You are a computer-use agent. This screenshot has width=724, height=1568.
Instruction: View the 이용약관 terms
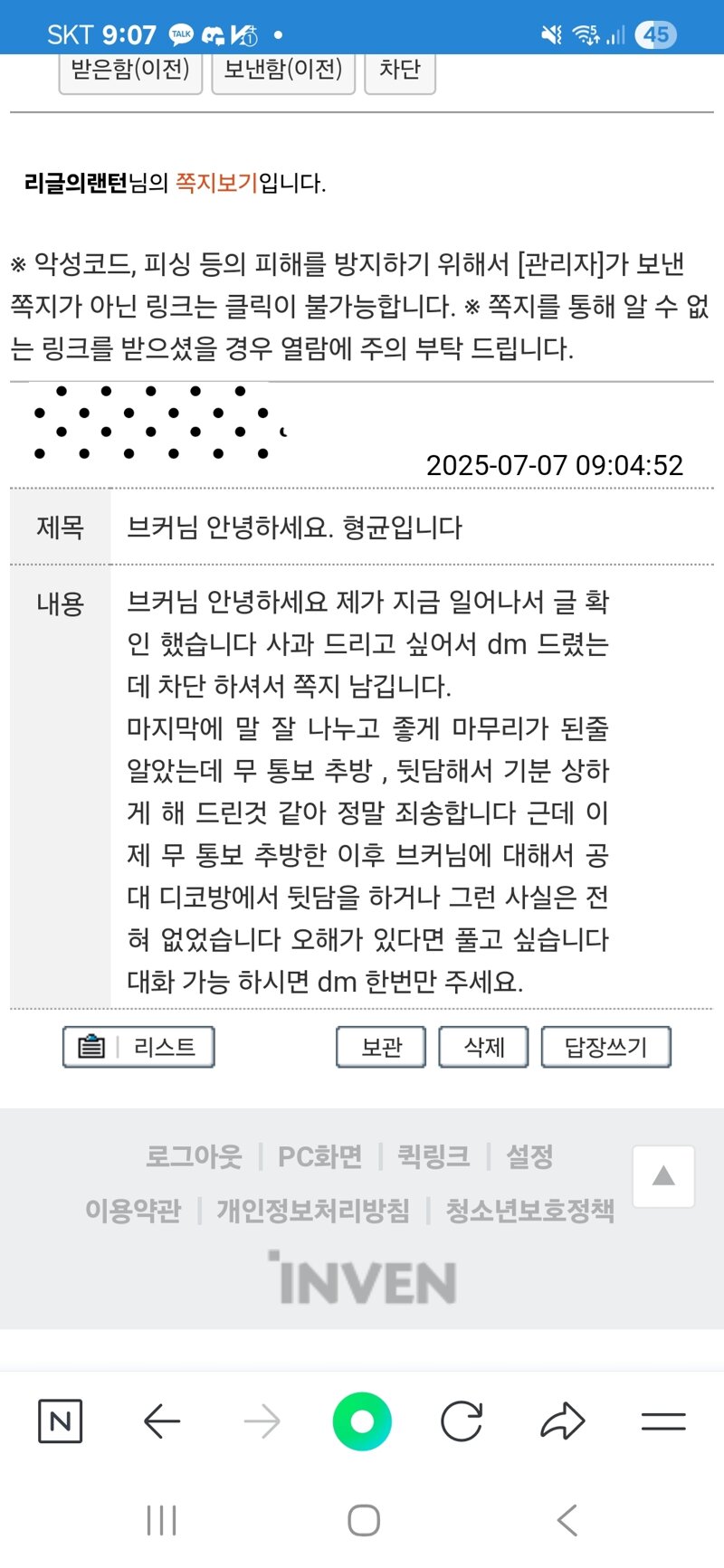pos(133,1211)
